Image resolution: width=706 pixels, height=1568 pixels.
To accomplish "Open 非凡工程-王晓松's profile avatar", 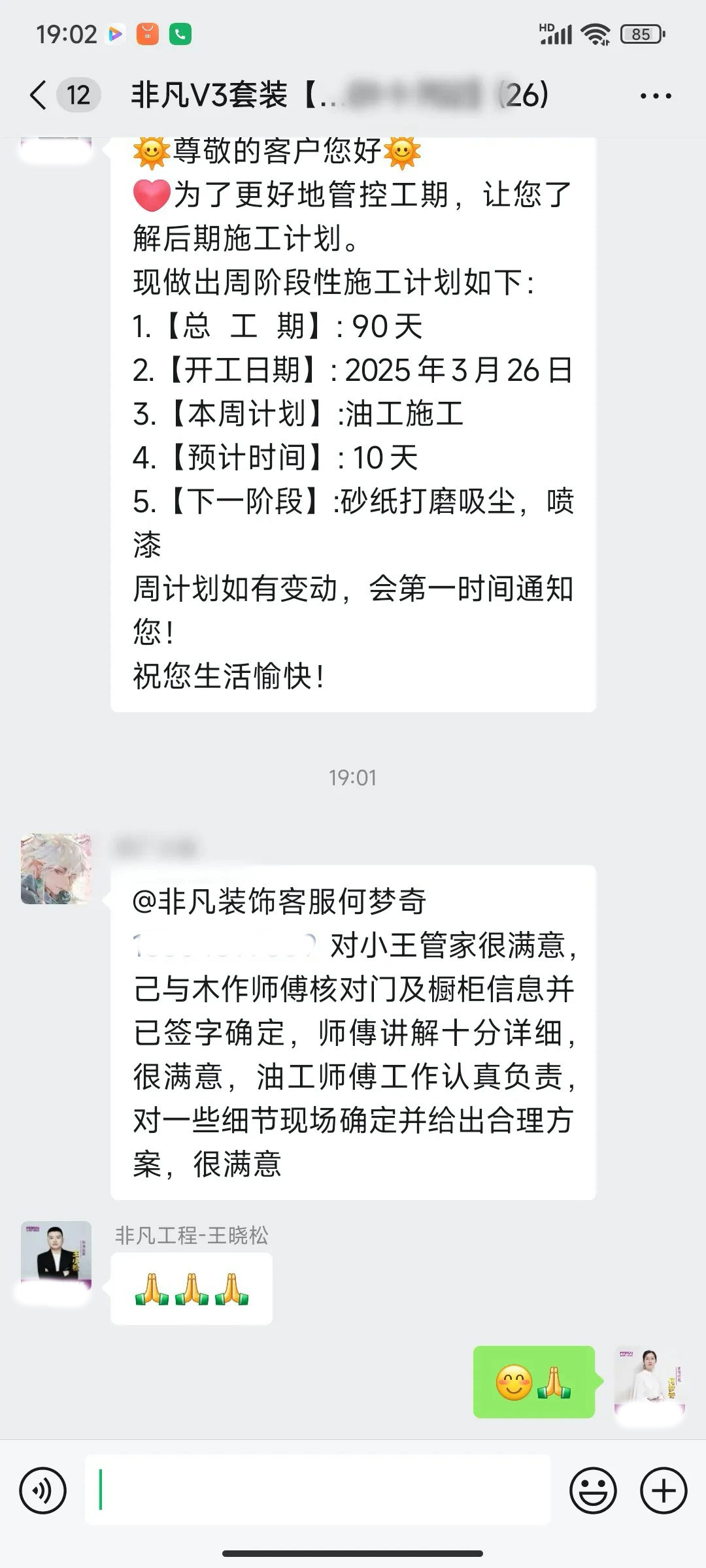I will click(x=56, y=1256).
